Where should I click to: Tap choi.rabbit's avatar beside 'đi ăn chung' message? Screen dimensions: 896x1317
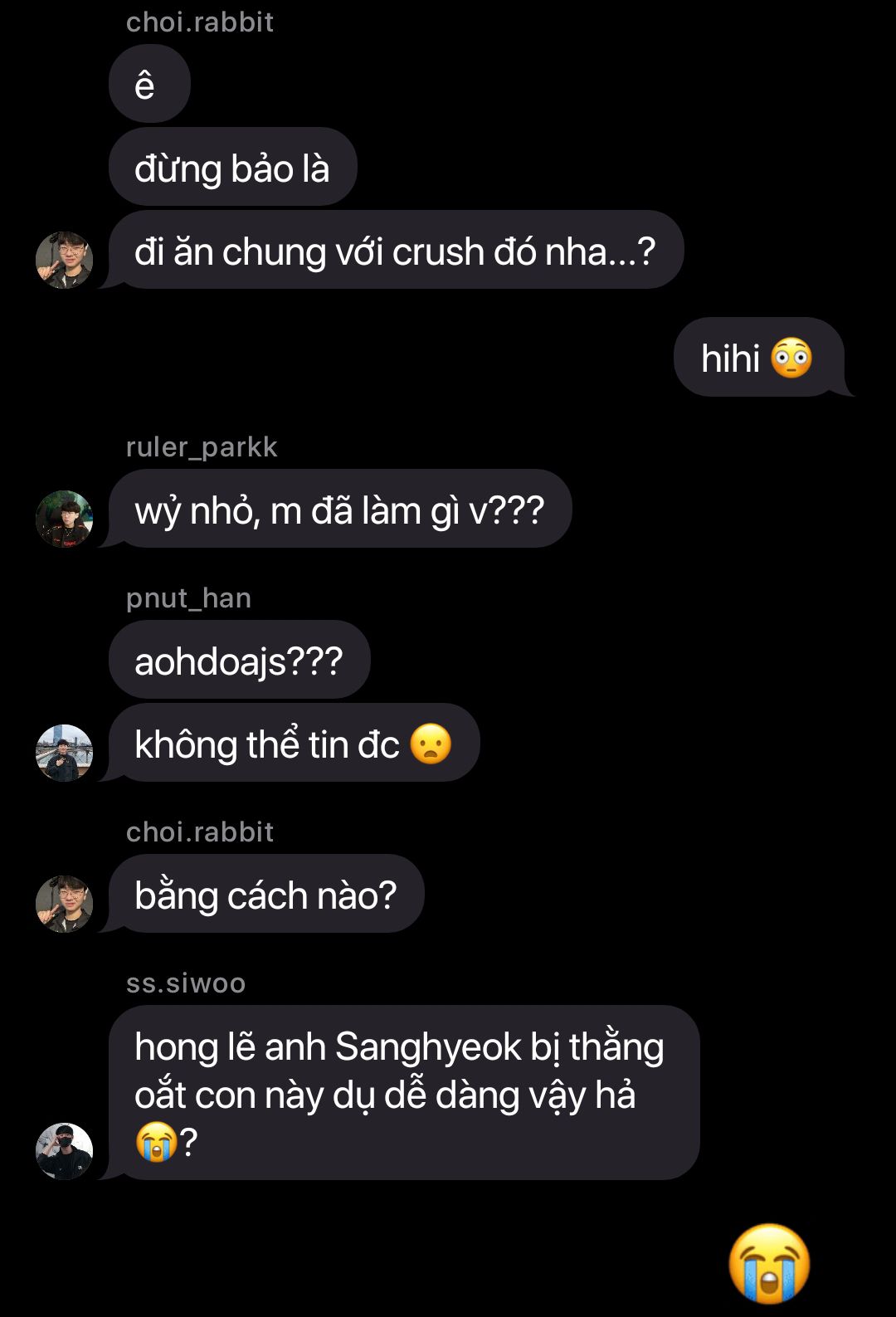[64, 260]
